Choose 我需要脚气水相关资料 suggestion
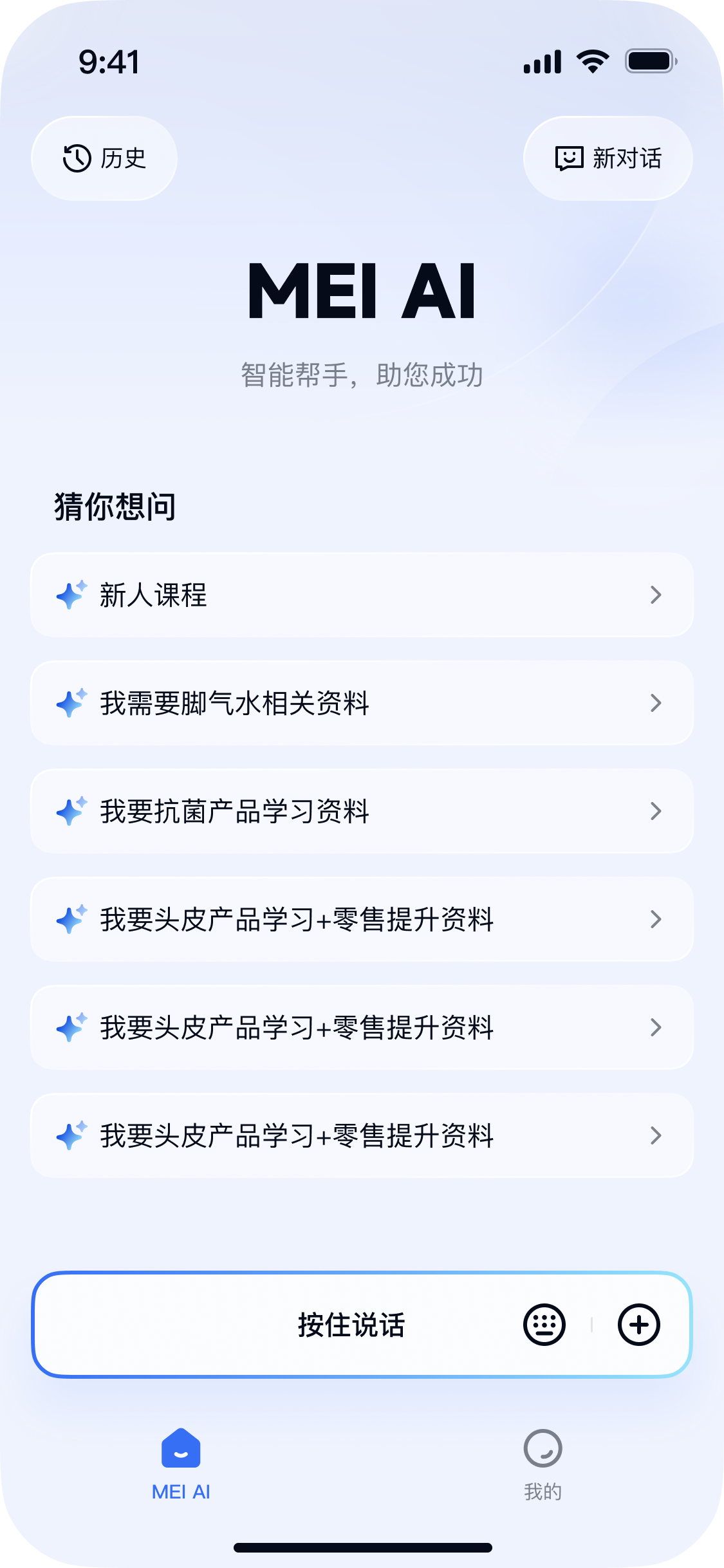This screenshot has width=724, height=1568. (362, 703)
